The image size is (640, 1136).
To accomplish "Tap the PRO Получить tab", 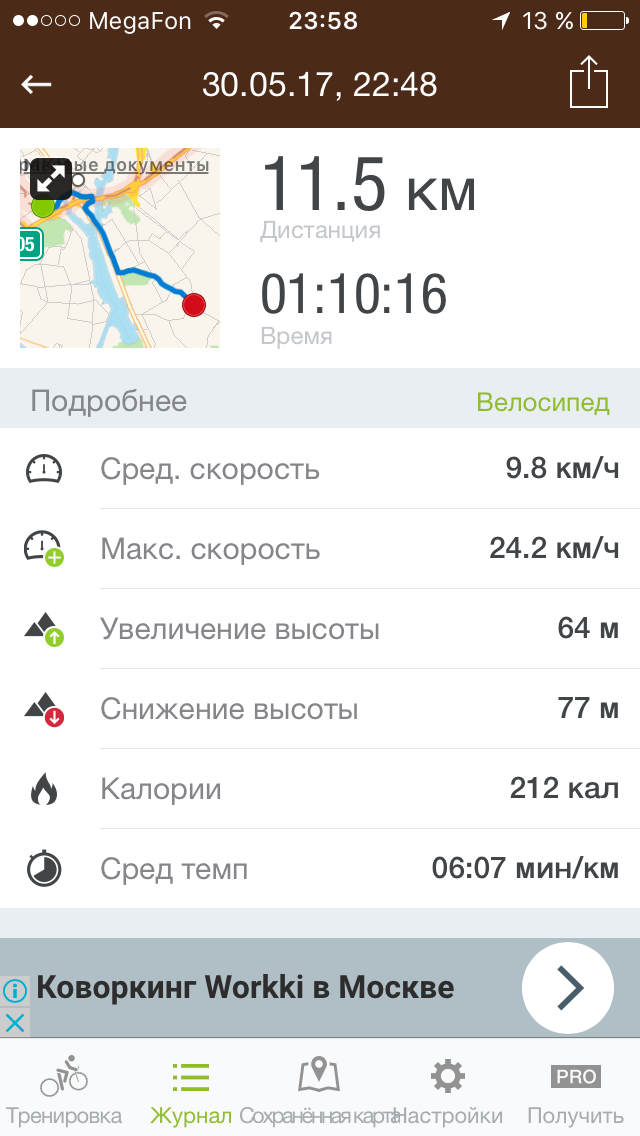I will 576,1092.
